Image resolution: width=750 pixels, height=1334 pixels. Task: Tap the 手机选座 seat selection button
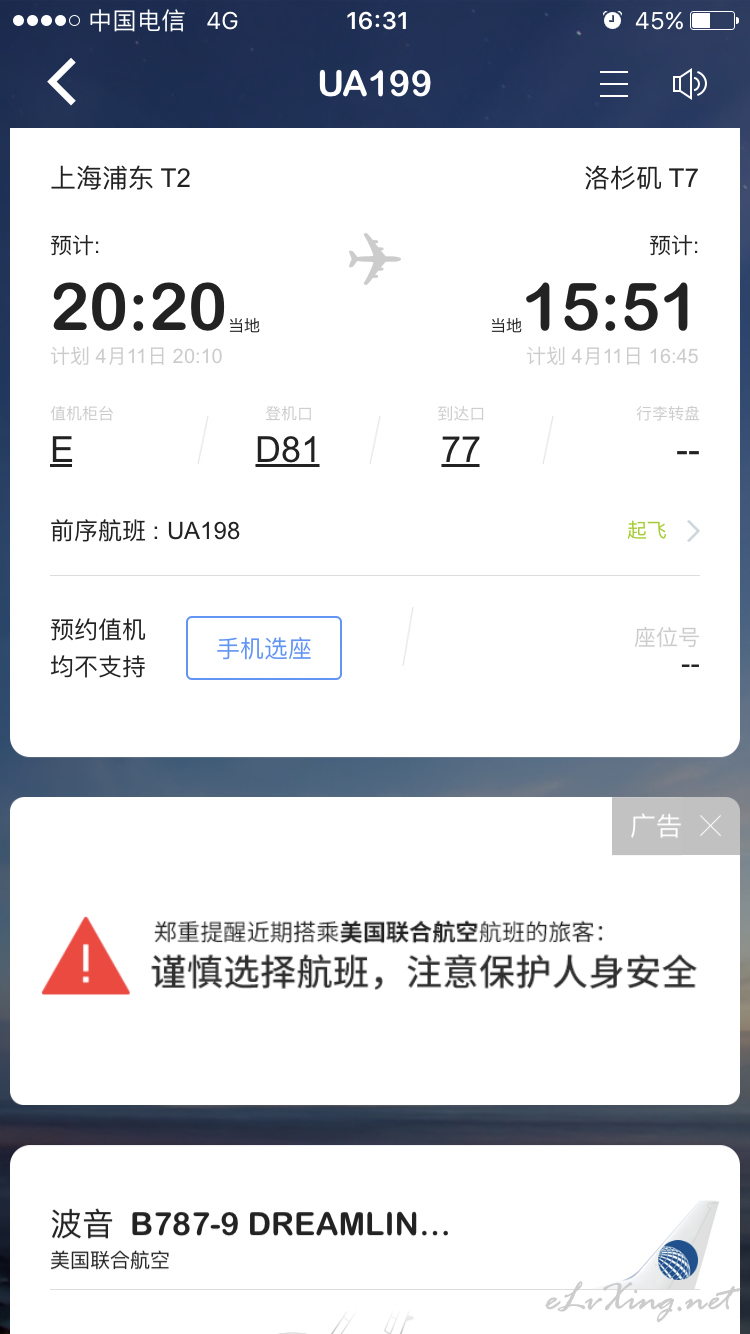pos(264,648)
